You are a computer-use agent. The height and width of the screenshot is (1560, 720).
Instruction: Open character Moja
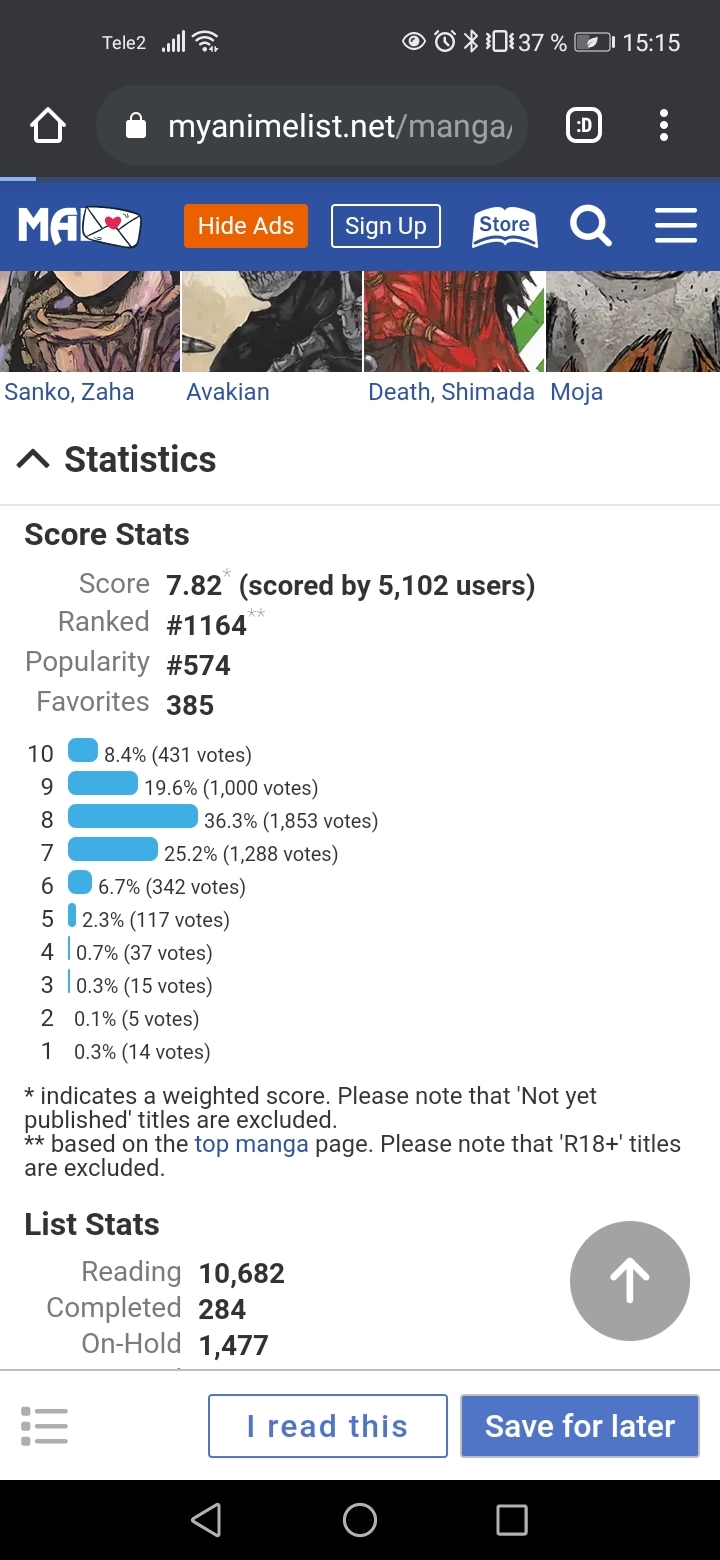coord(576,391)
